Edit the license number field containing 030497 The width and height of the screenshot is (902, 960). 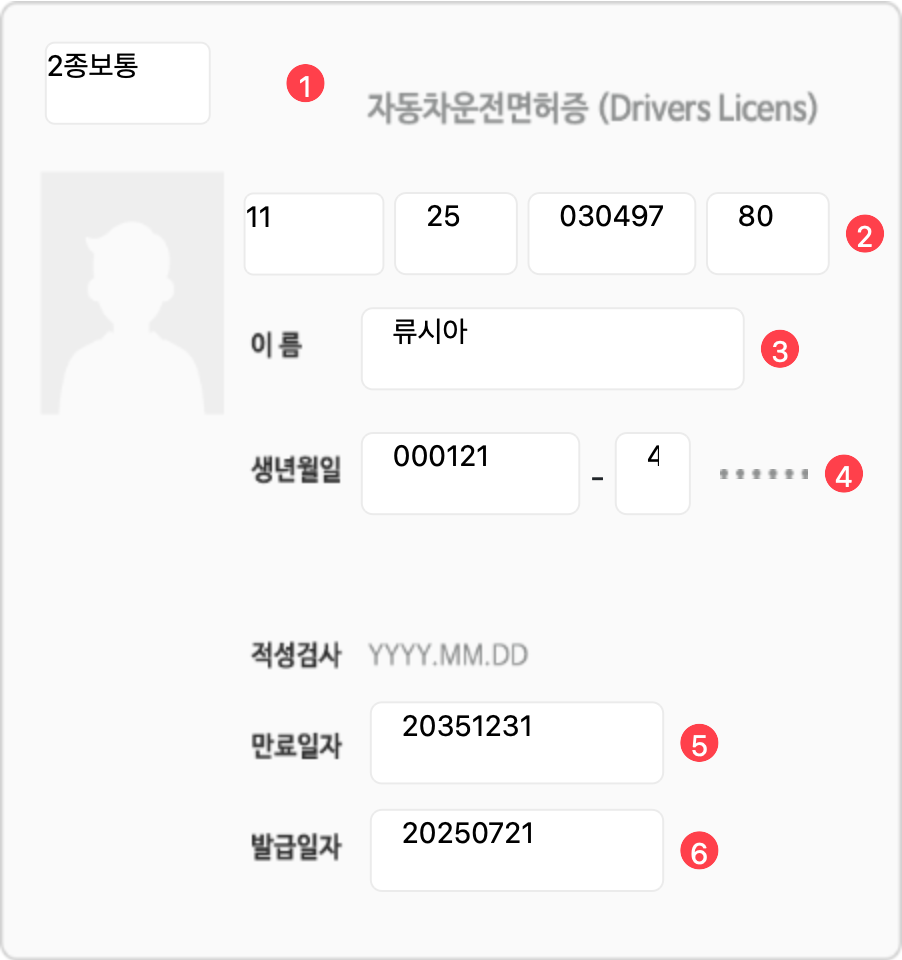611,233
